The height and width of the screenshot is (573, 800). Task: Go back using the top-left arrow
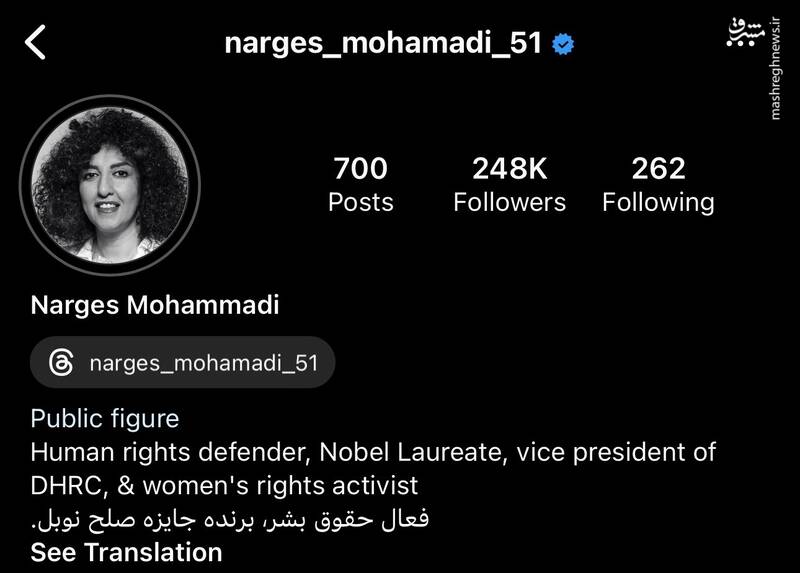click(36, 43)
